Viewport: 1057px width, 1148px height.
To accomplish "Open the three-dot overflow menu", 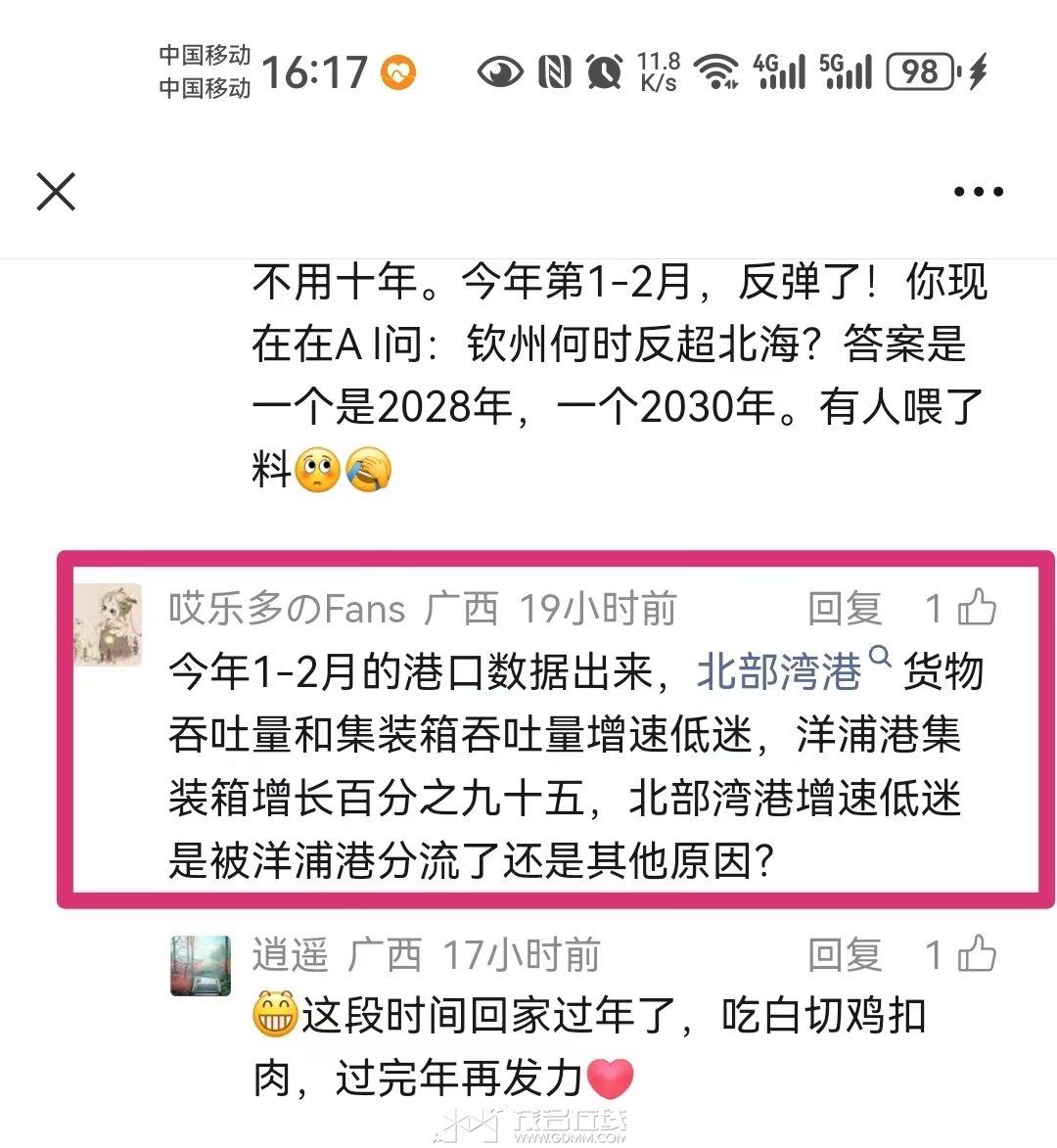I will click(x=979, y=192).
